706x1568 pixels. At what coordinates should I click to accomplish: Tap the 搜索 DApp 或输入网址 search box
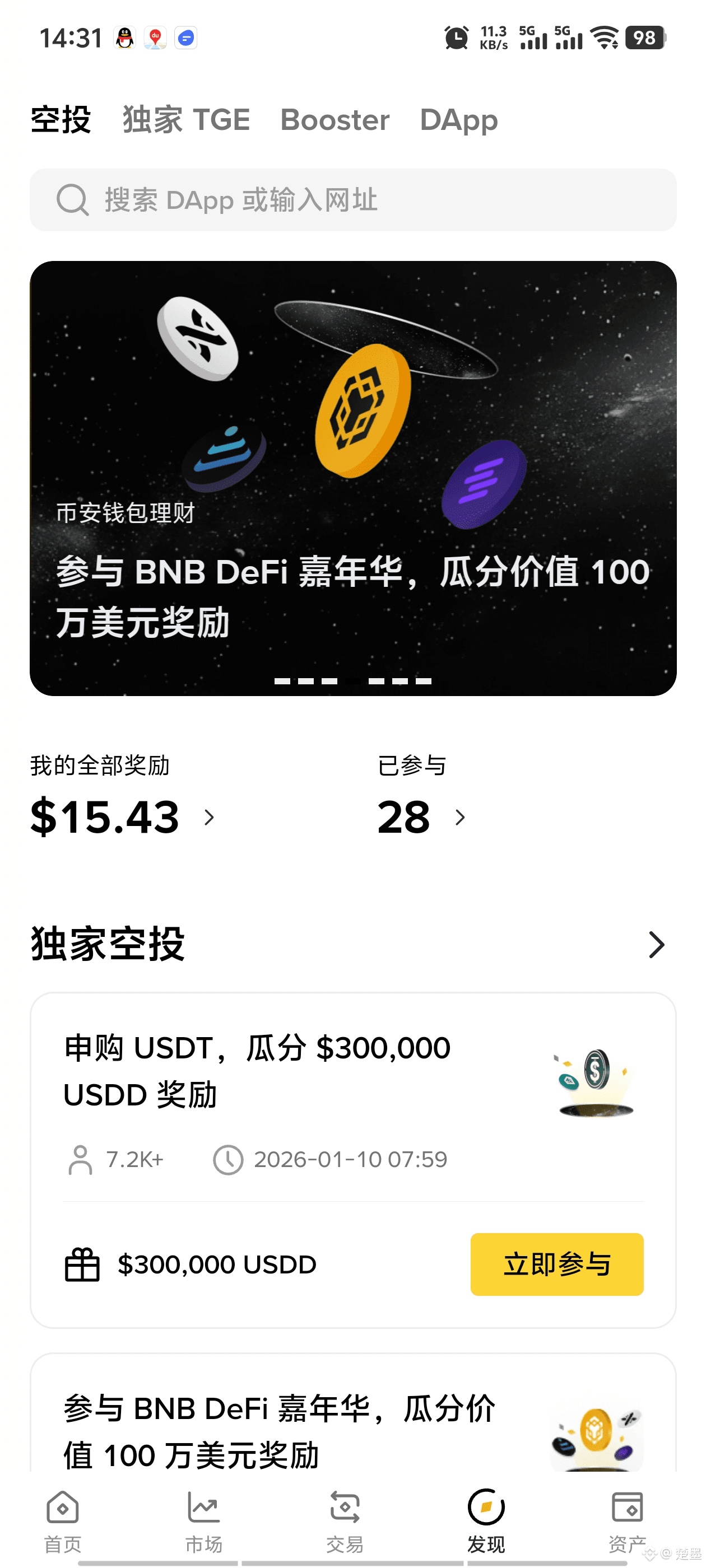(x=352, y=200)
